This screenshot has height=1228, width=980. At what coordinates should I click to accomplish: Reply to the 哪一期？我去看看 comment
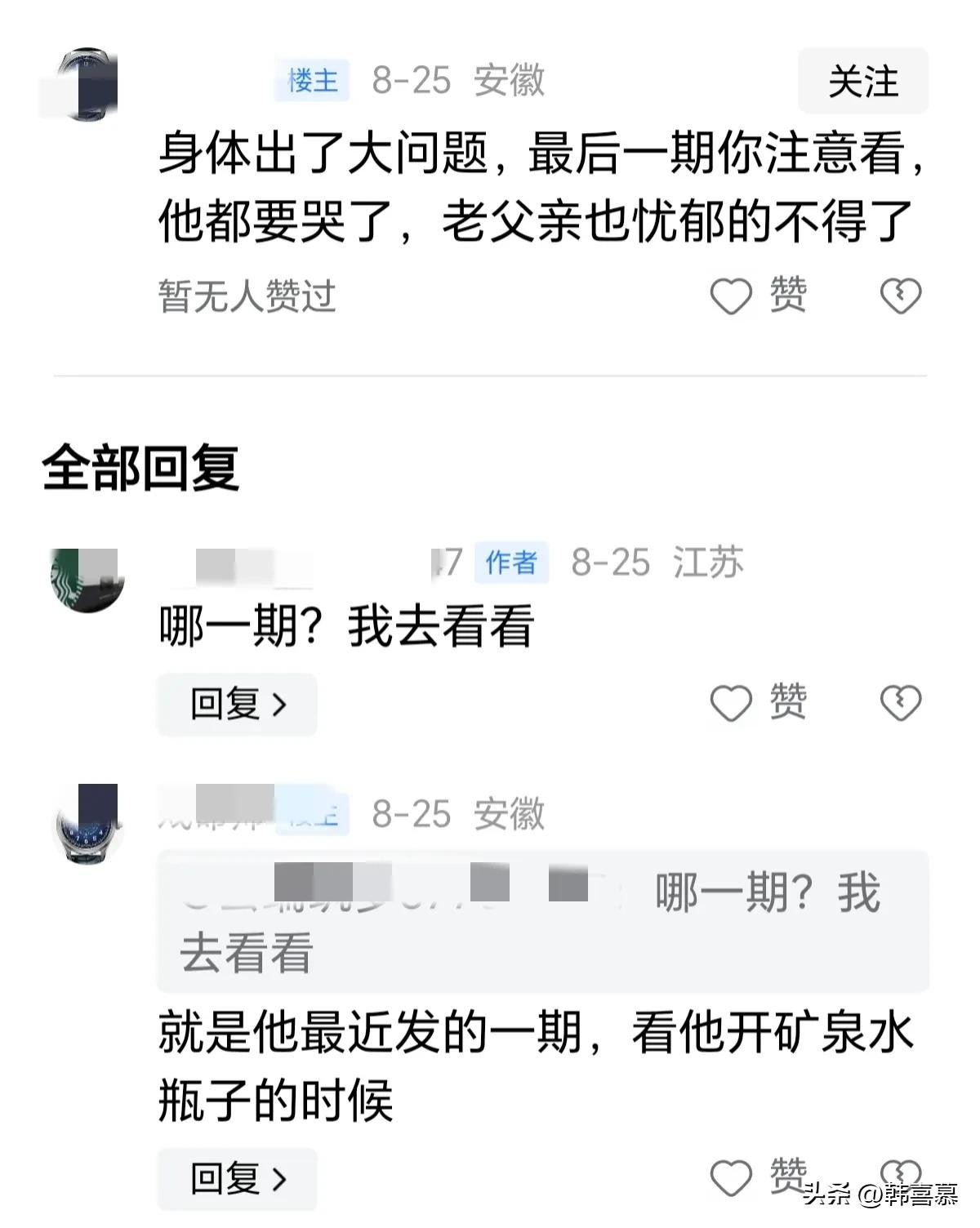[237, 704]
